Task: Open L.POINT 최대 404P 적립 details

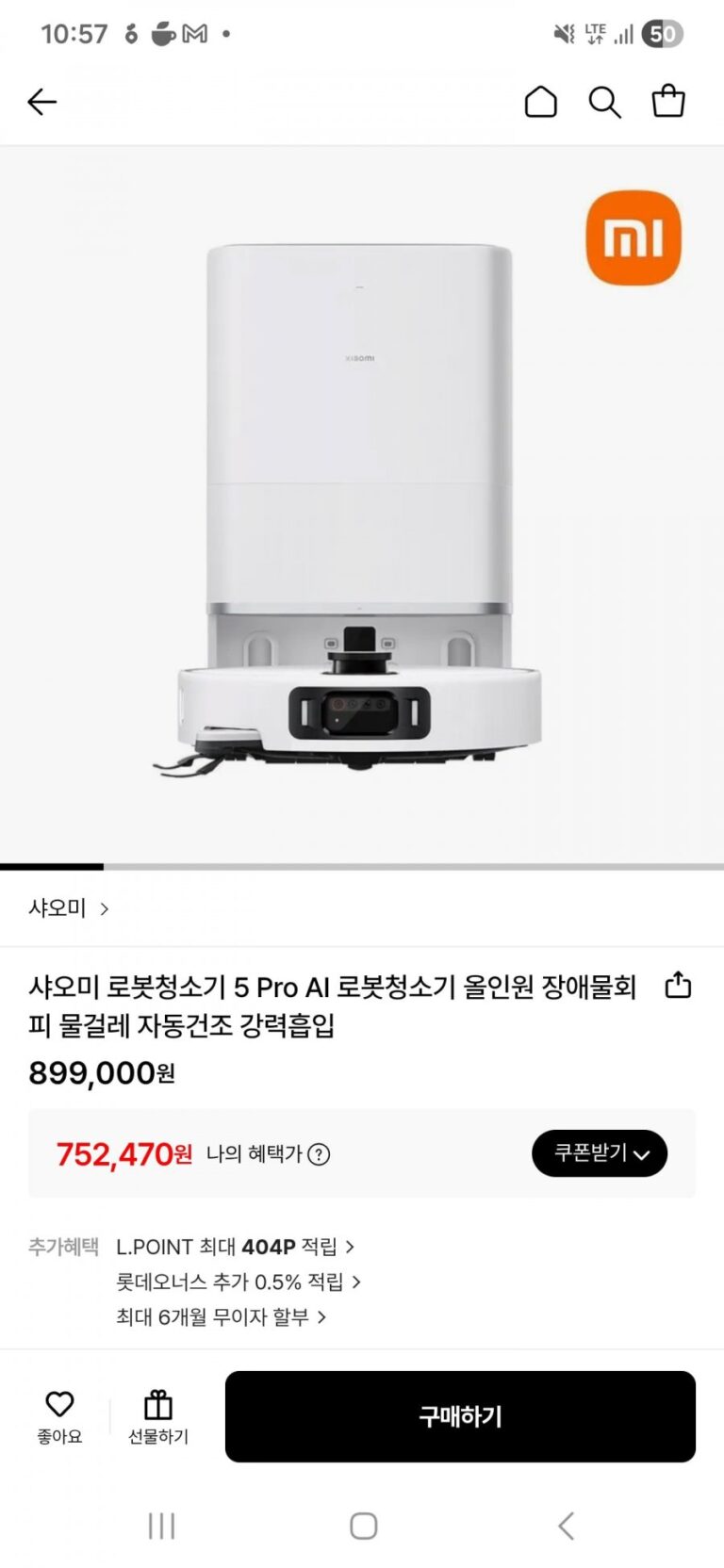Action: pos(235,1247)
